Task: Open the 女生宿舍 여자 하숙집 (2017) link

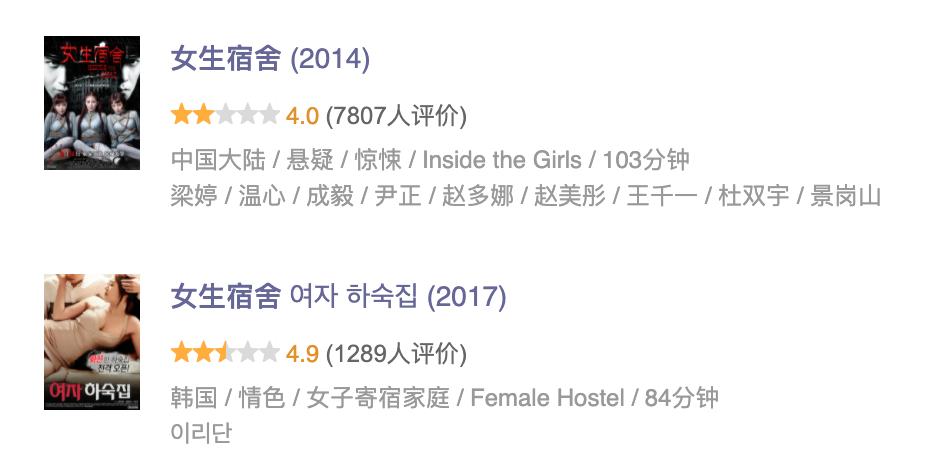Action: [338, 297]
